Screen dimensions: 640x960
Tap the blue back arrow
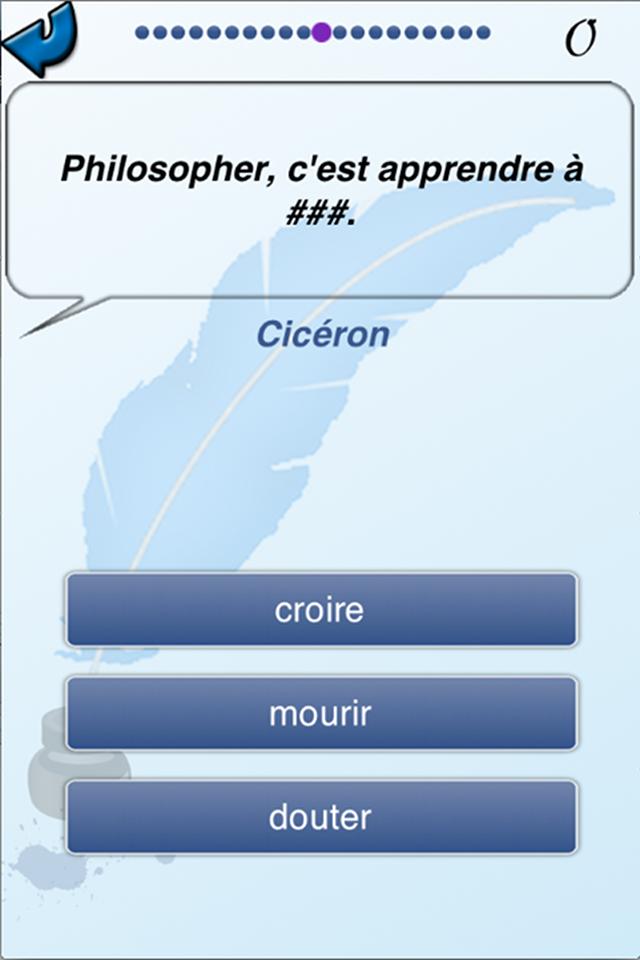click(x=40, y=40)
